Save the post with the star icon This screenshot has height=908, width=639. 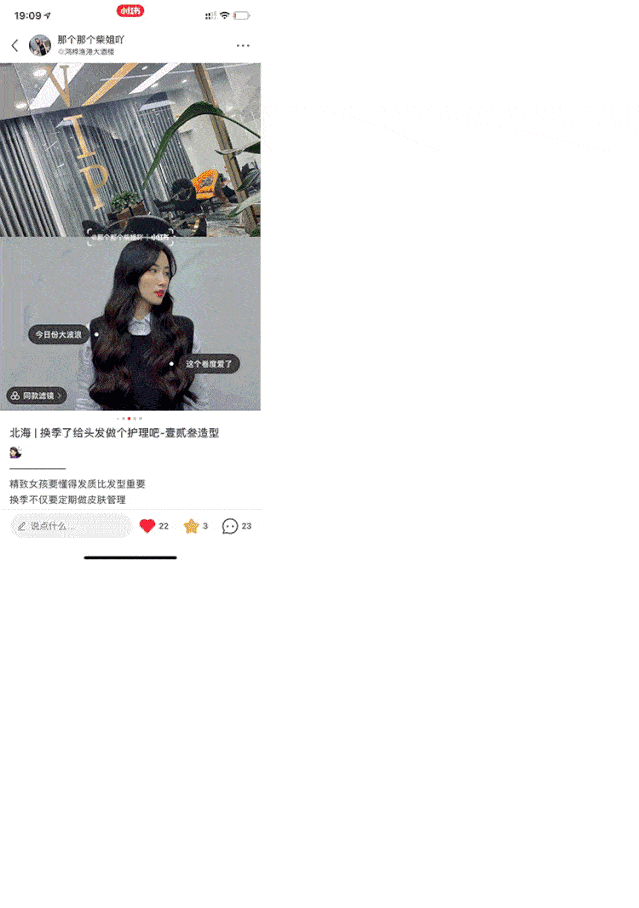pos(191,526)
